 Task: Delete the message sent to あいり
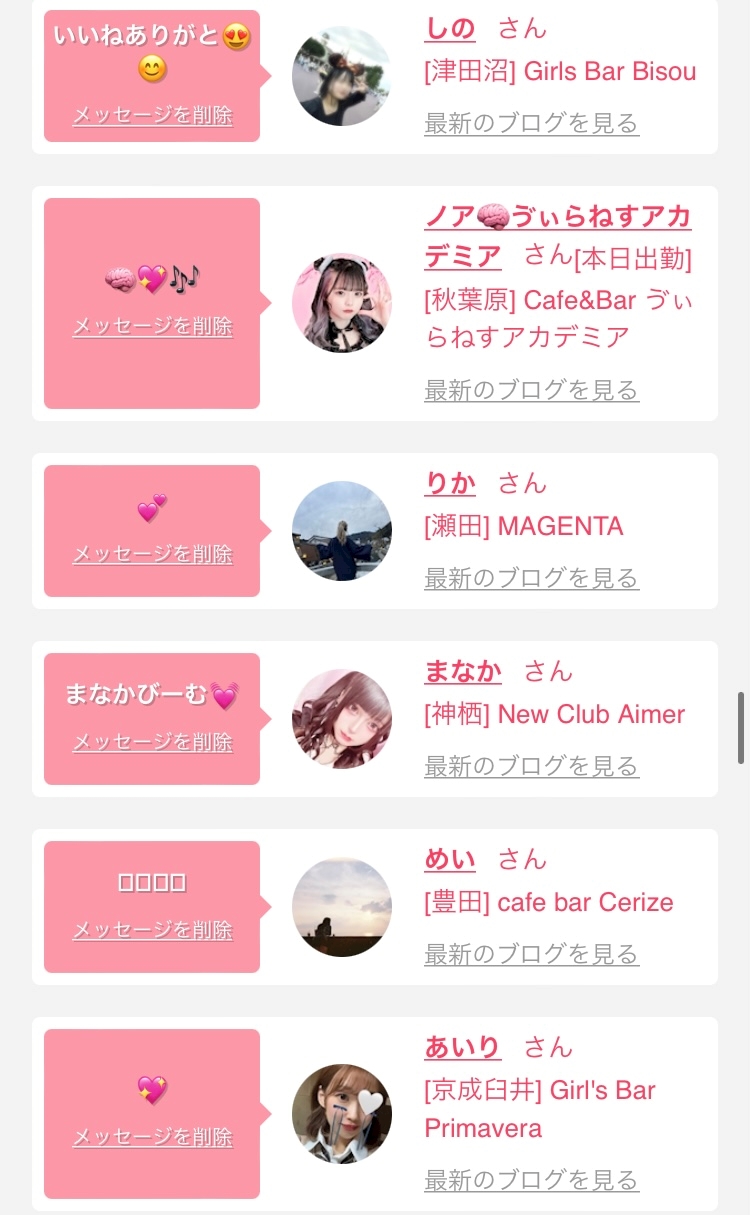point(153,1137)
